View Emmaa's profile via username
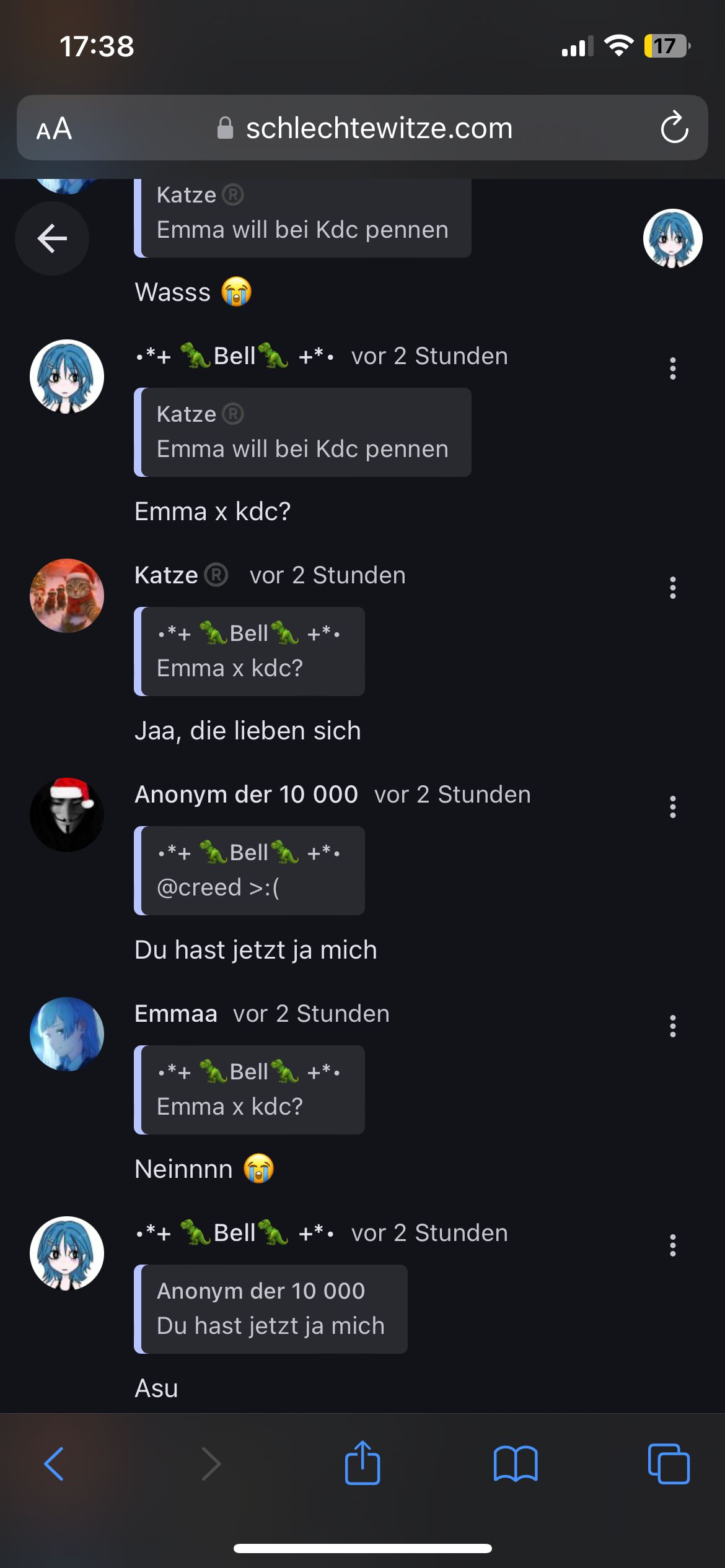The width and height of the screenshot is (725, 1568). click(176, 1014)
